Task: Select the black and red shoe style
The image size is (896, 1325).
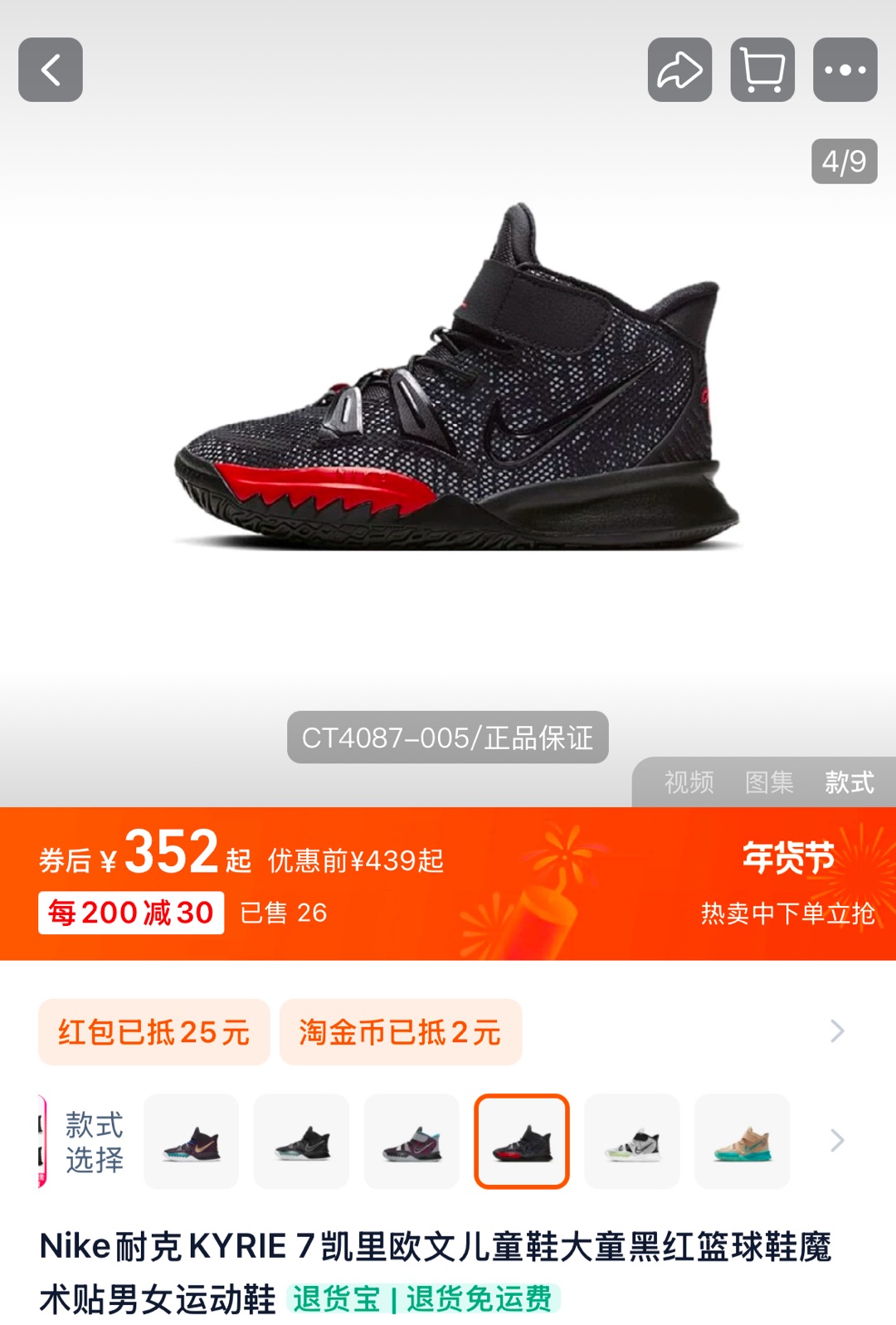Action: tap(522, 1142)
